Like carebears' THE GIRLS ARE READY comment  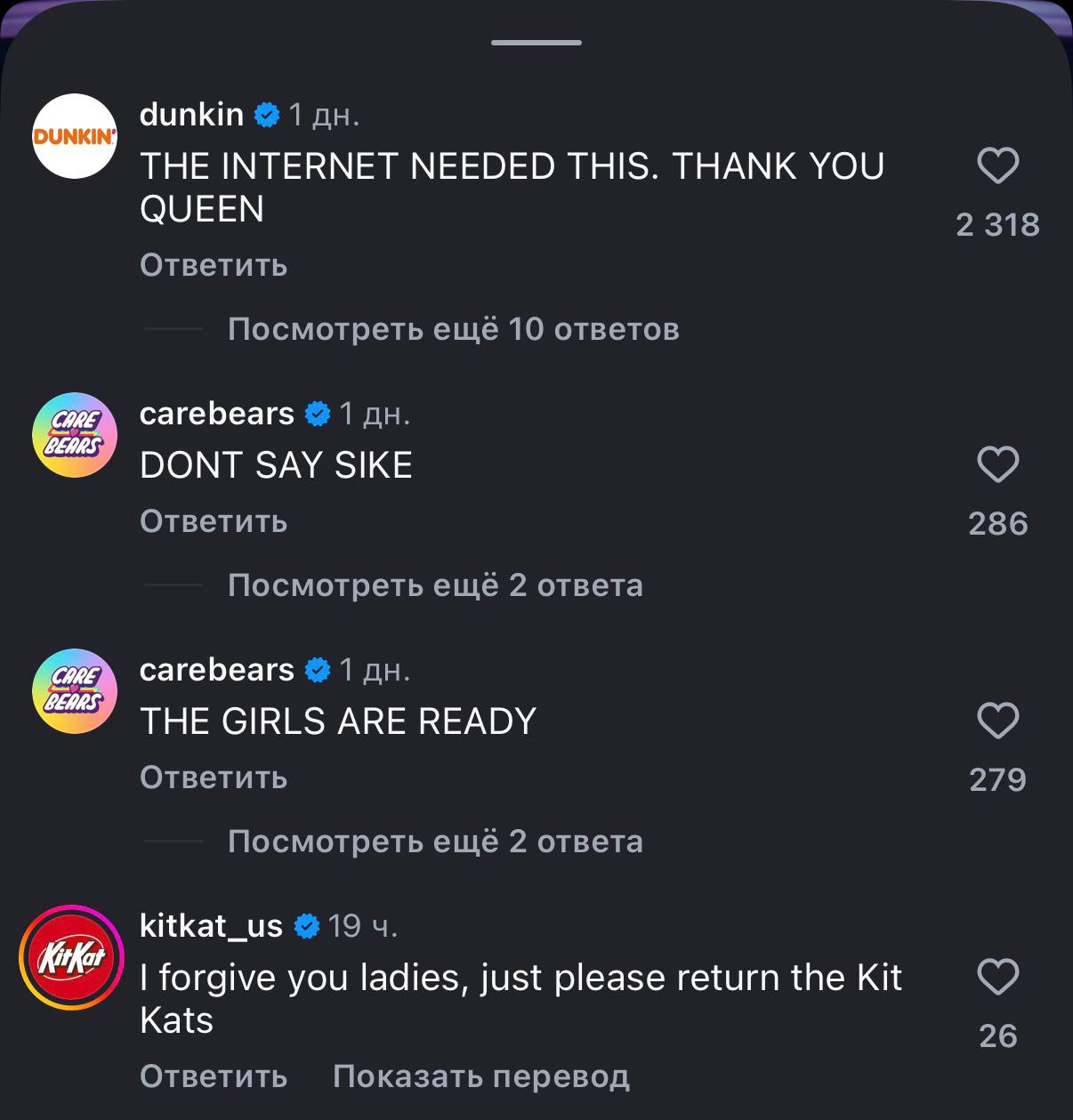[997, 721]
